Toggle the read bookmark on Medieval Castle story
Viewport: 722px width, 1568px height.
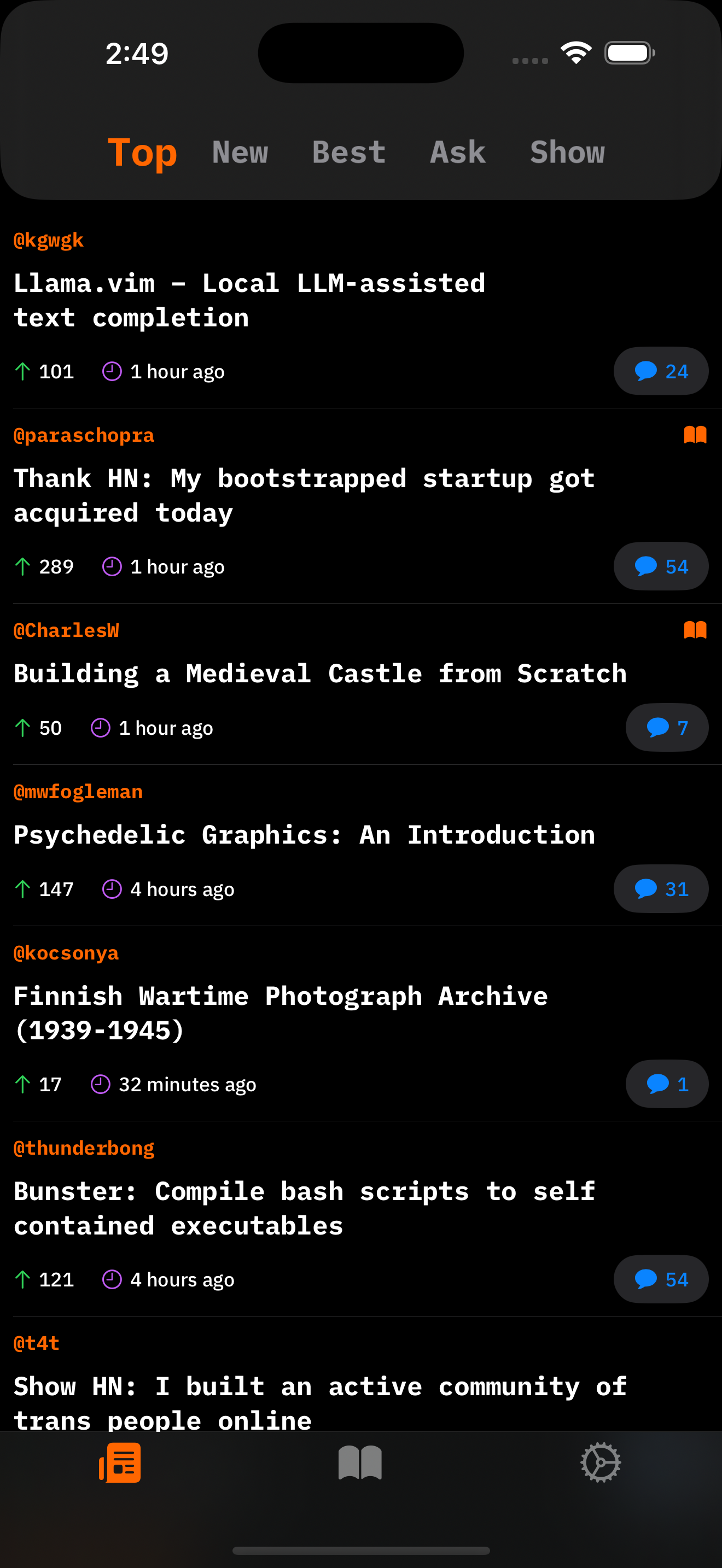coord(695,630)
